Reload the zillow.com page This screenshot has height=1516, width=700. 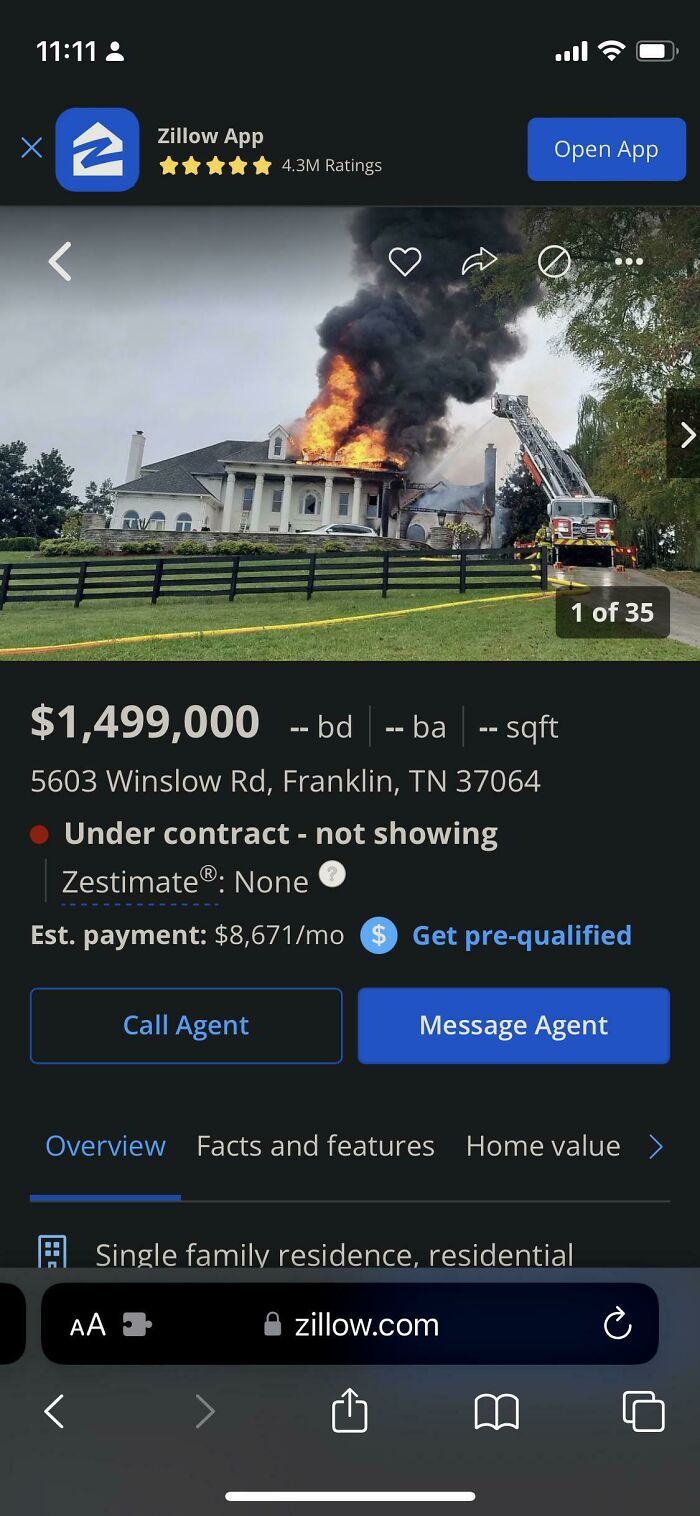(618, 1324)
